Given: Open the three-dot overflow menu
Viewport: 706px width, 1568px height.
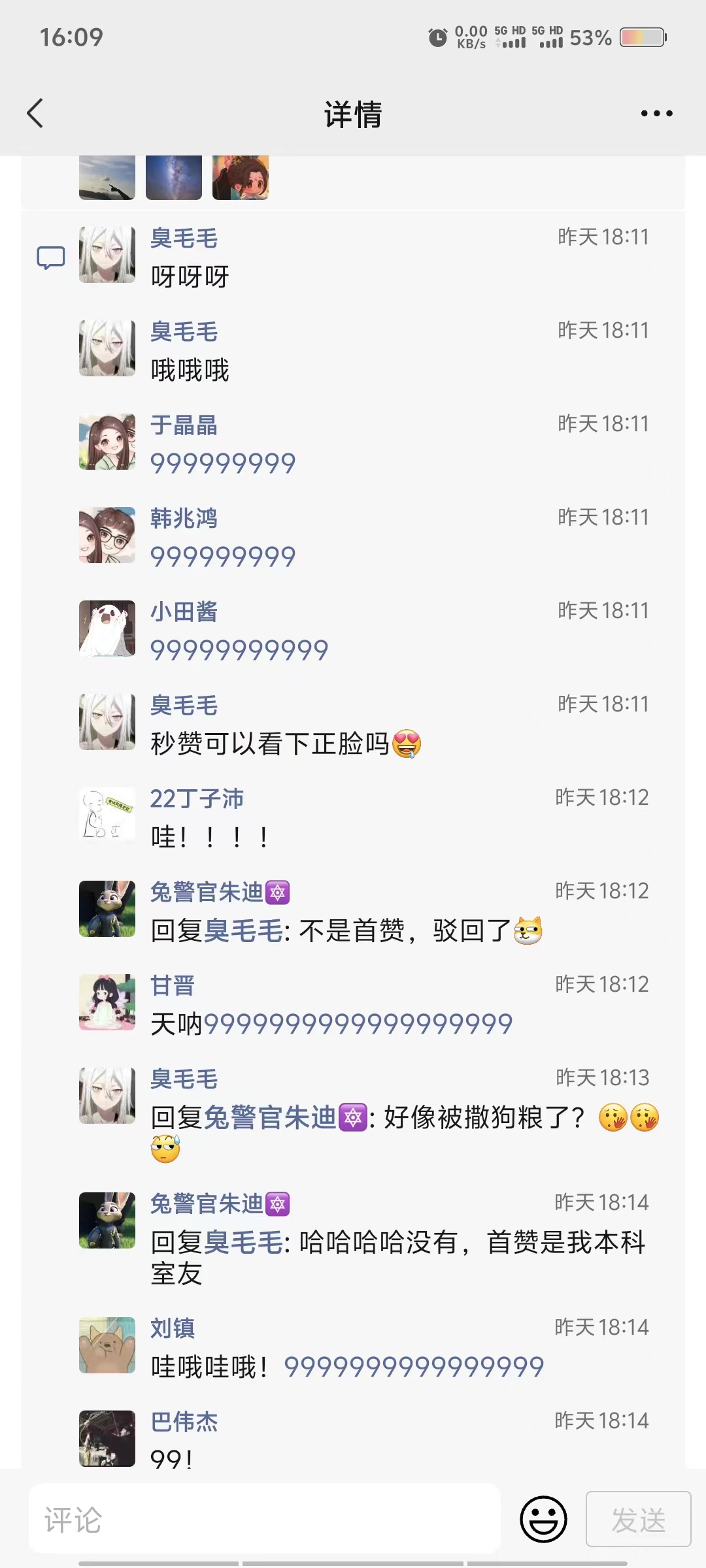Looking at the screenshot, I should (x=656, y=114).
